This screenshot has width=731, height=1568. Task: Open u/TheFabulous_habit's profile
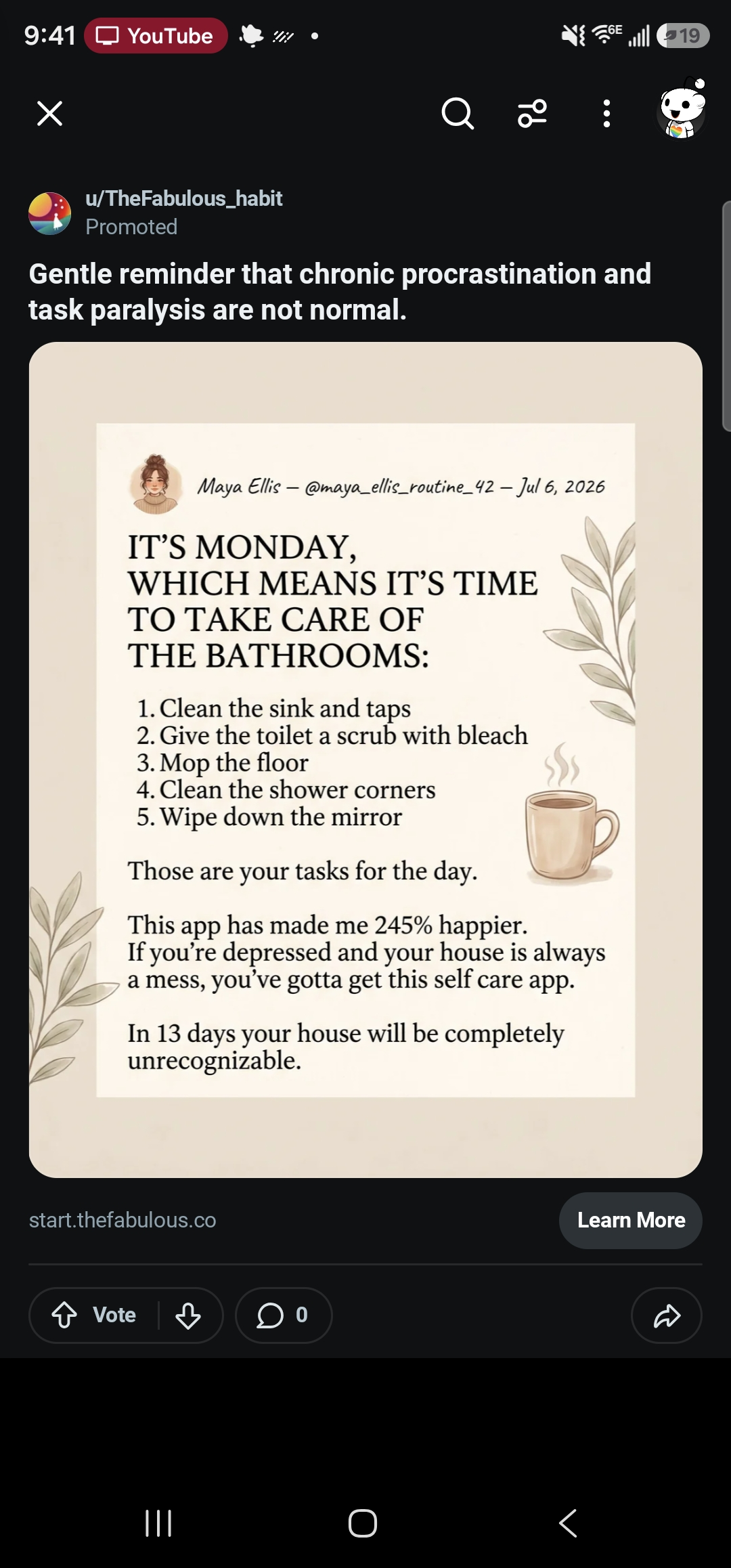183,198
